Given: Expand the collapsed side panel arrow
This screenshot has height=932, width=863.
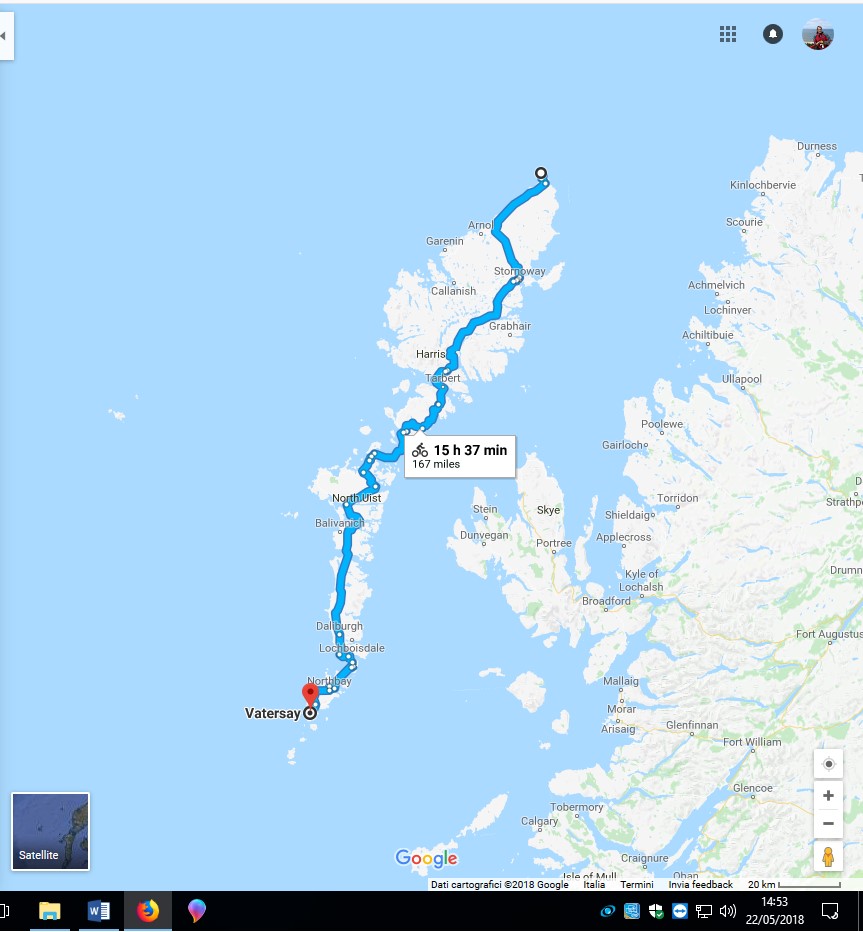Looking at the screenshot, I should coord(6,36).
